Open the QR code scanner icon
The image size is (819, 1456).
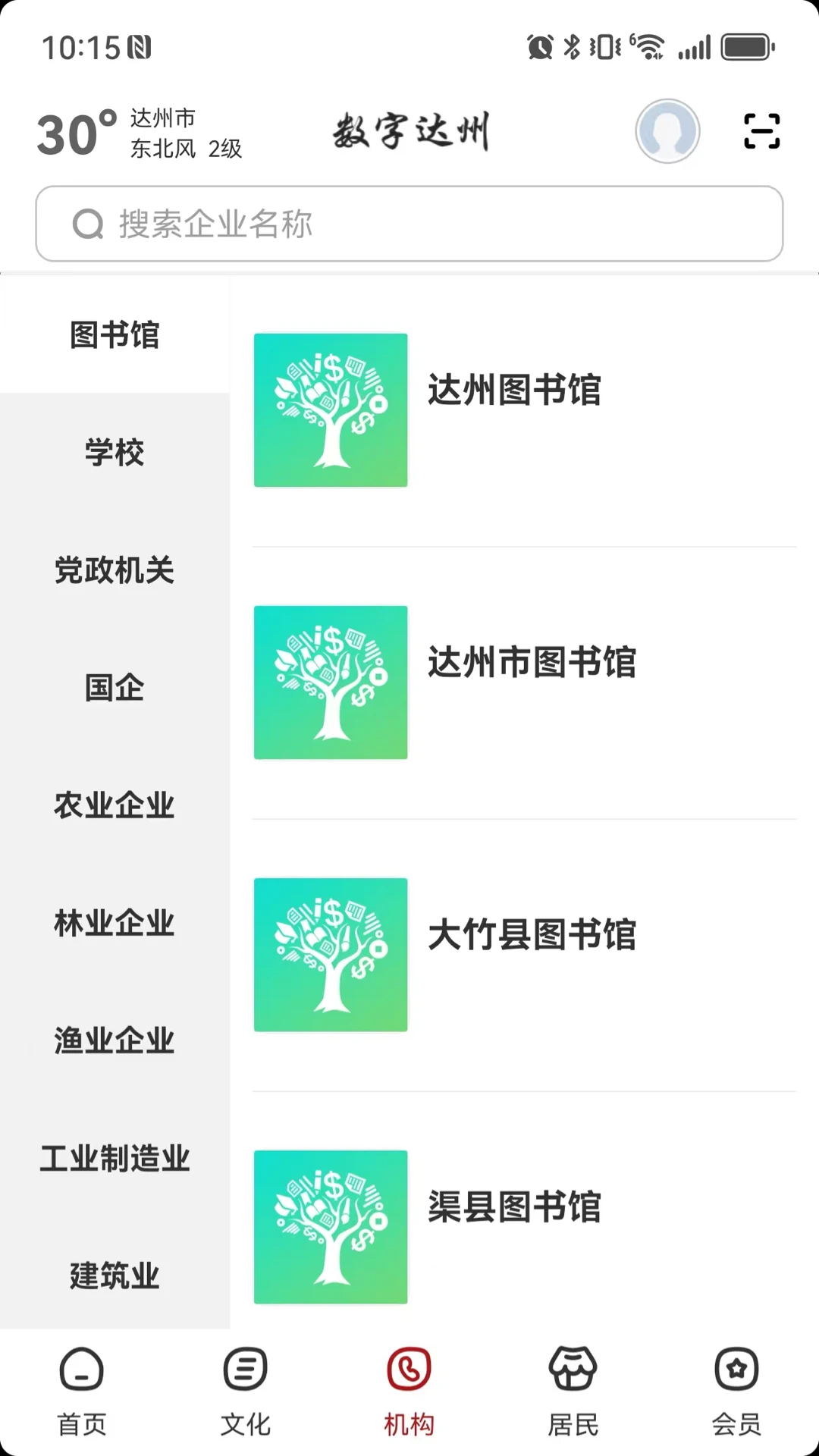pos(761,130)
